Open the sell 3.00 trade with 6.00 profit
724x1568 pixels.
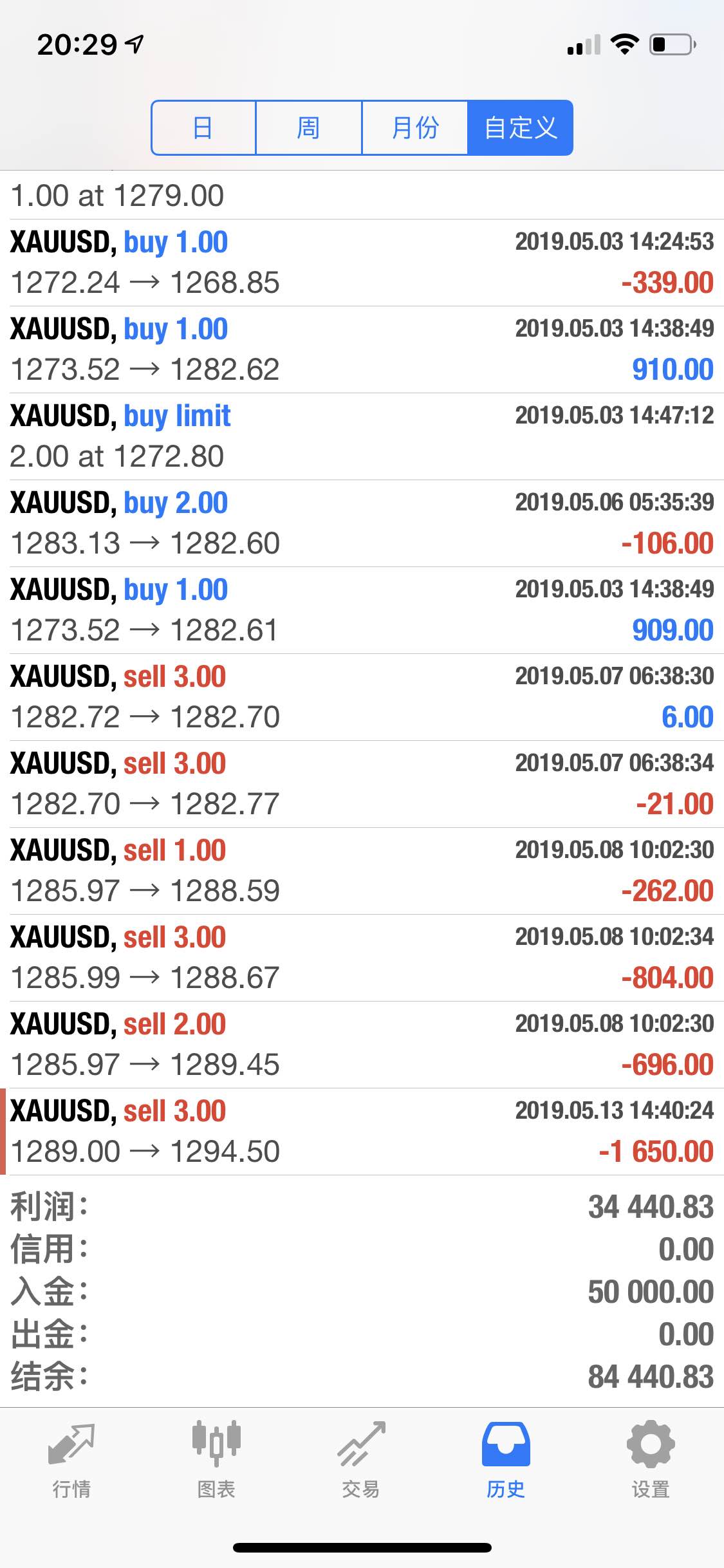[x=362, y=697]
